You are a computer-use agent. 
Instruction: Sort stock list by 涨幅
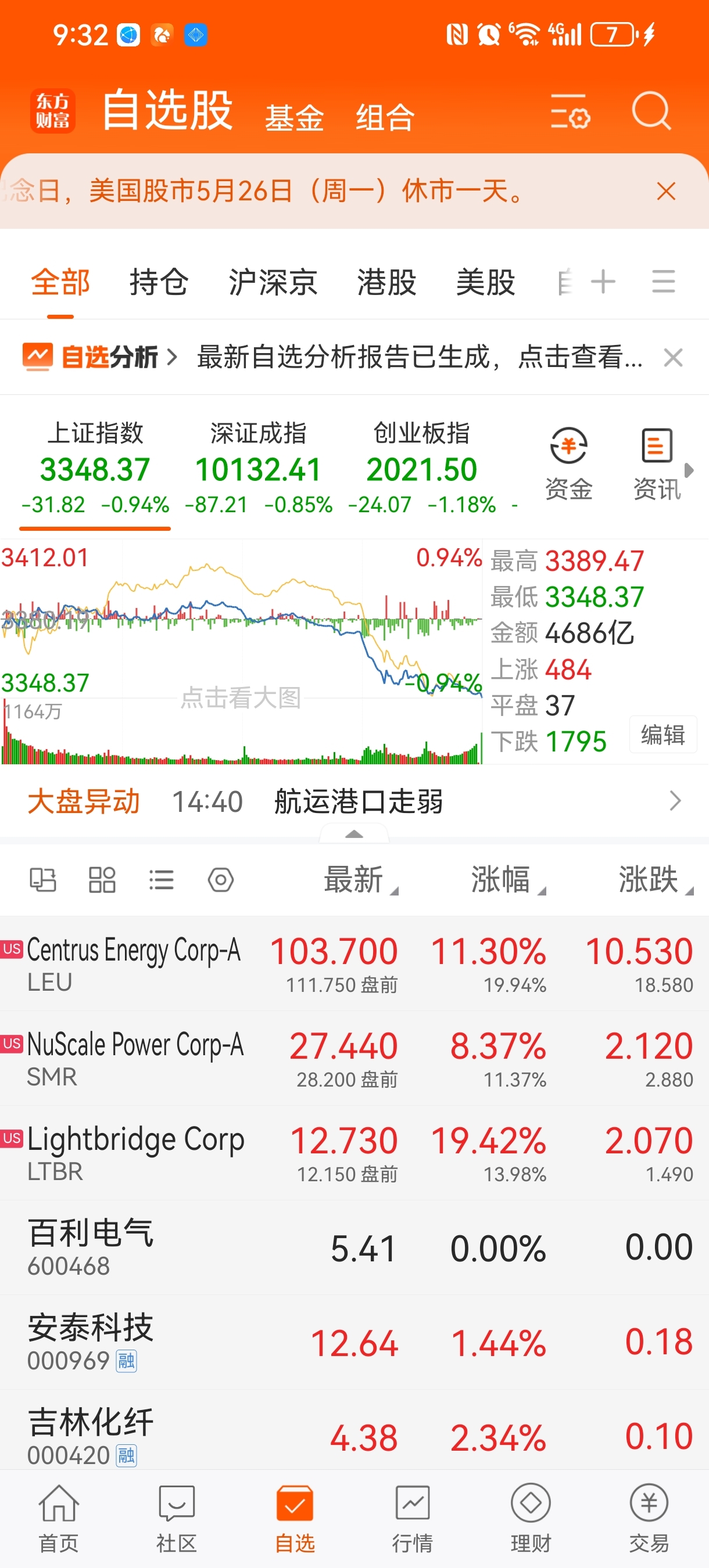coord(508,880)
